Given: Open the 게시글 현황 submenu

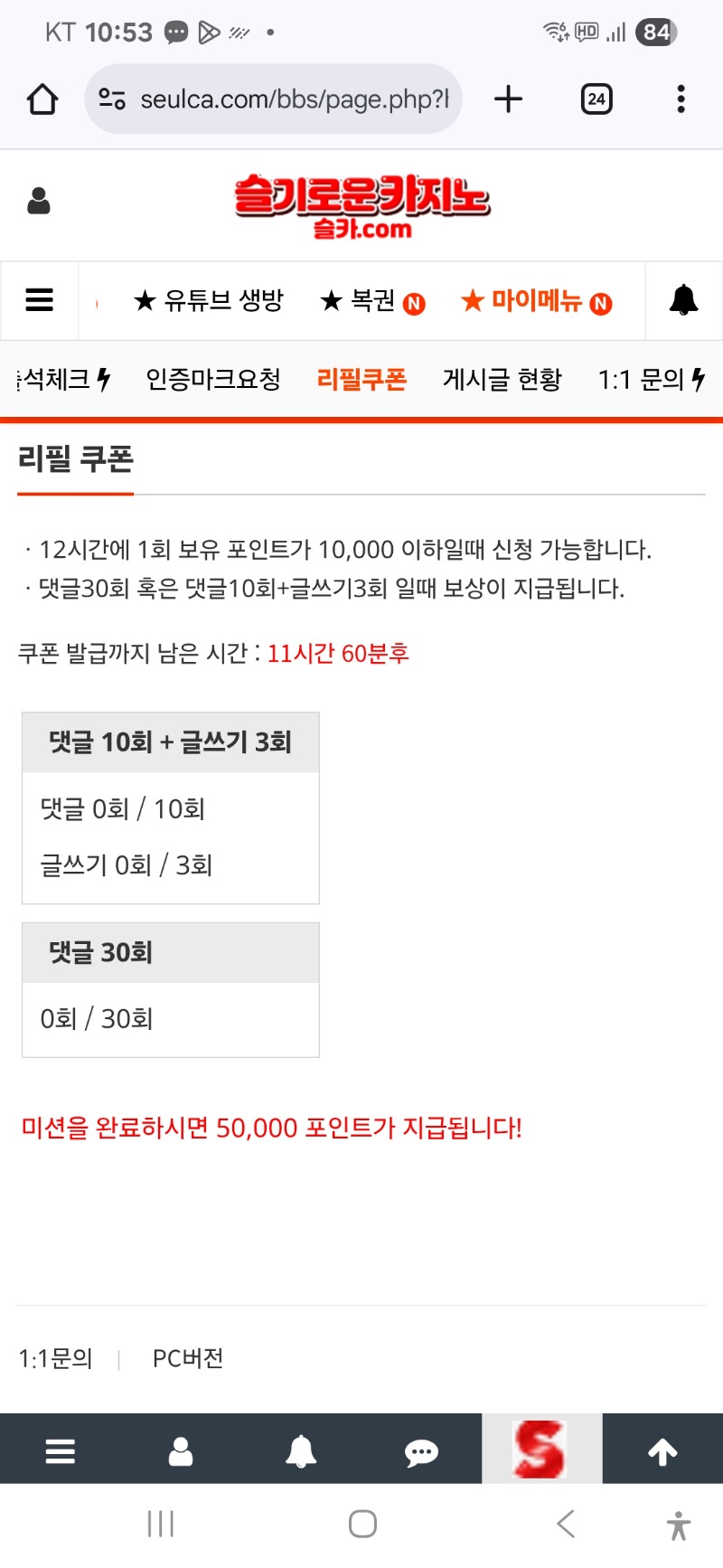Looking at the screenshot, I should tap(502, 380).
